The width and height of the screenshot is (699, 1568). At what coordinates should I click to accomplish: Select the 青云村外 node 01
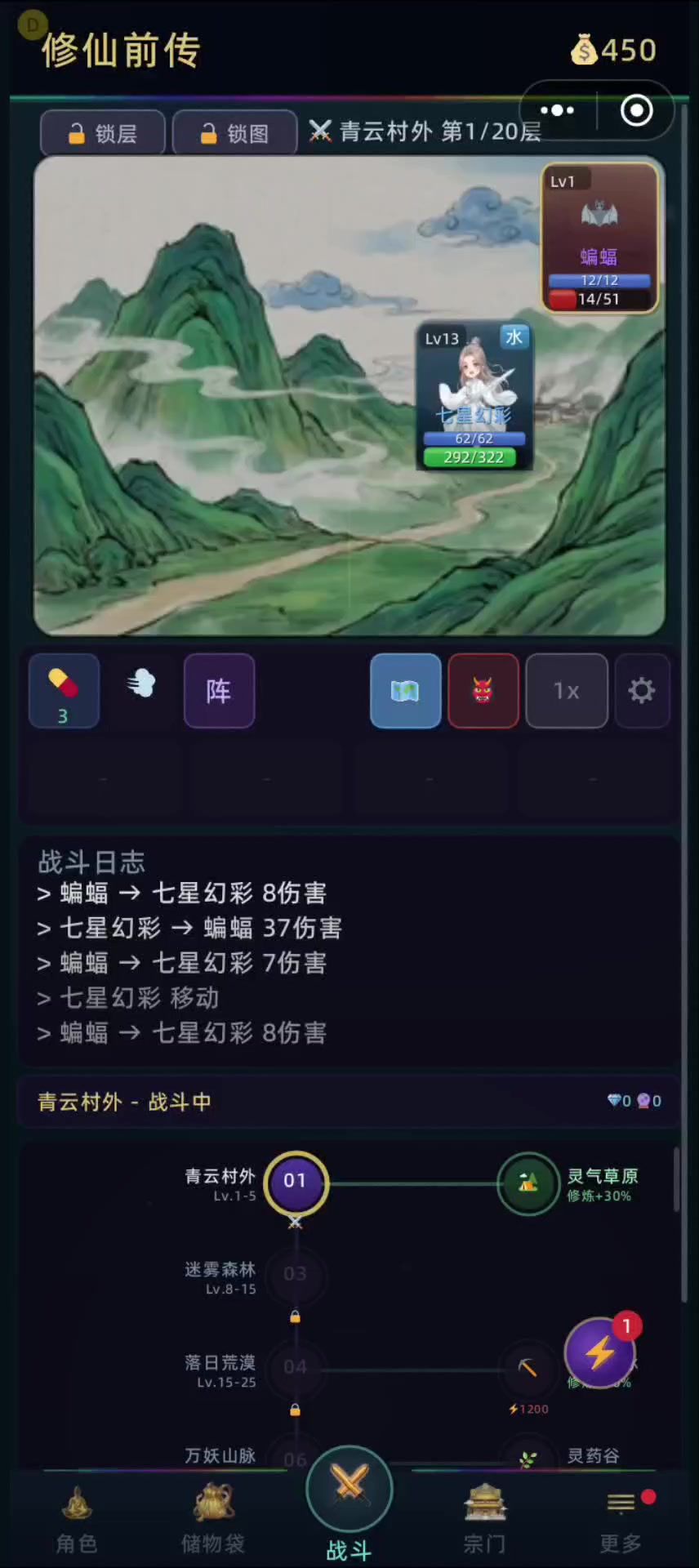[x=296, y=1182]
